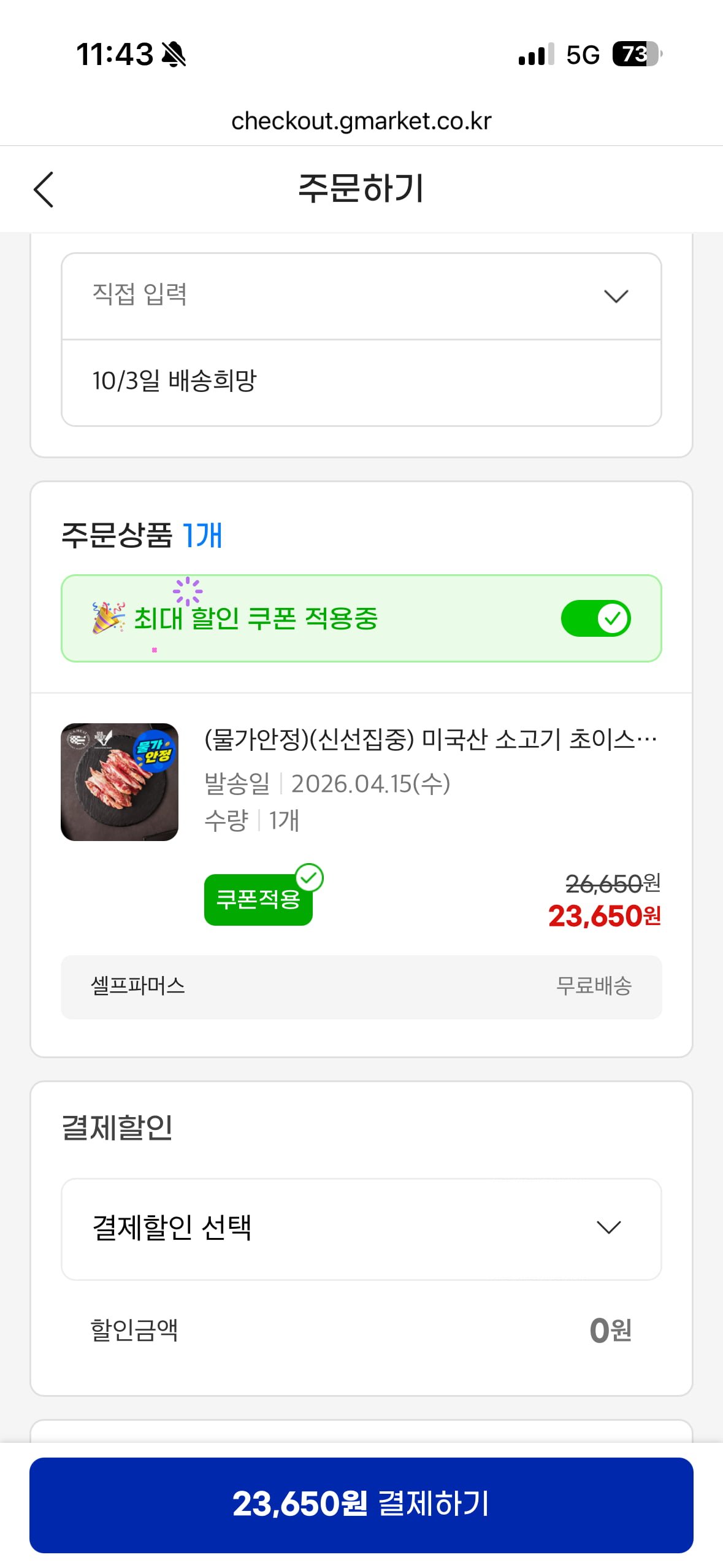Tap the green 쿠폰적용 button

click(x=258, y=899)
